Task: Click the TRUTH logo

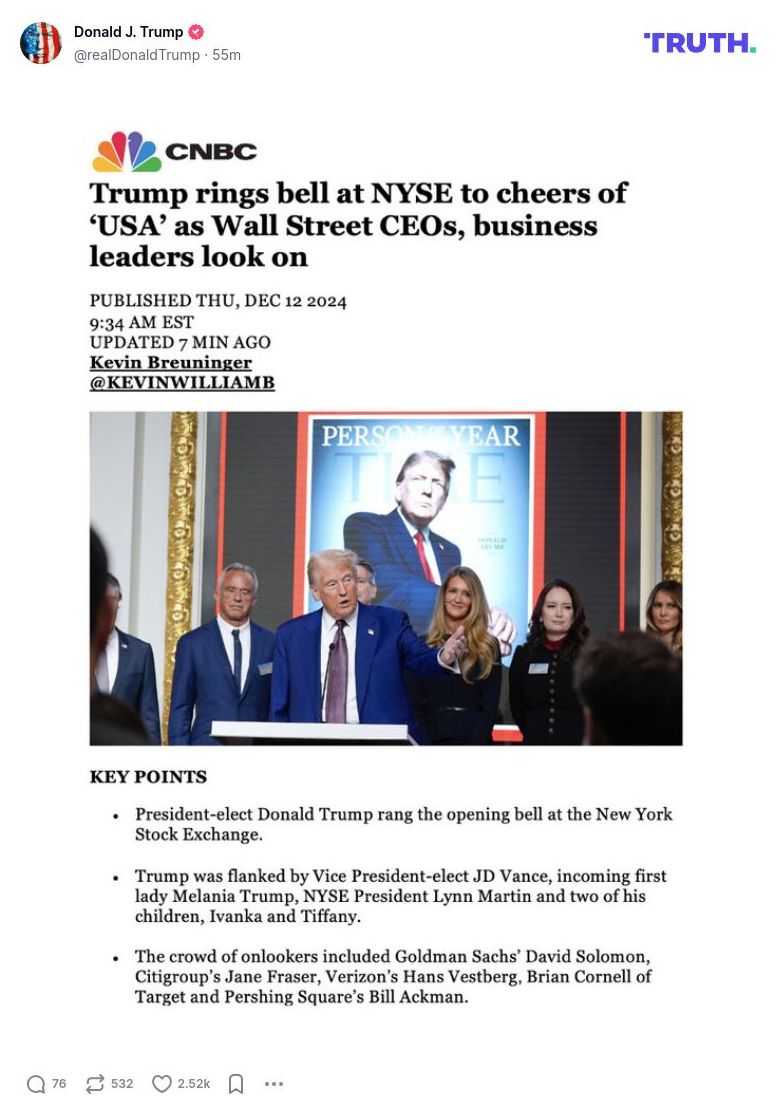Action: click(699, 43)
